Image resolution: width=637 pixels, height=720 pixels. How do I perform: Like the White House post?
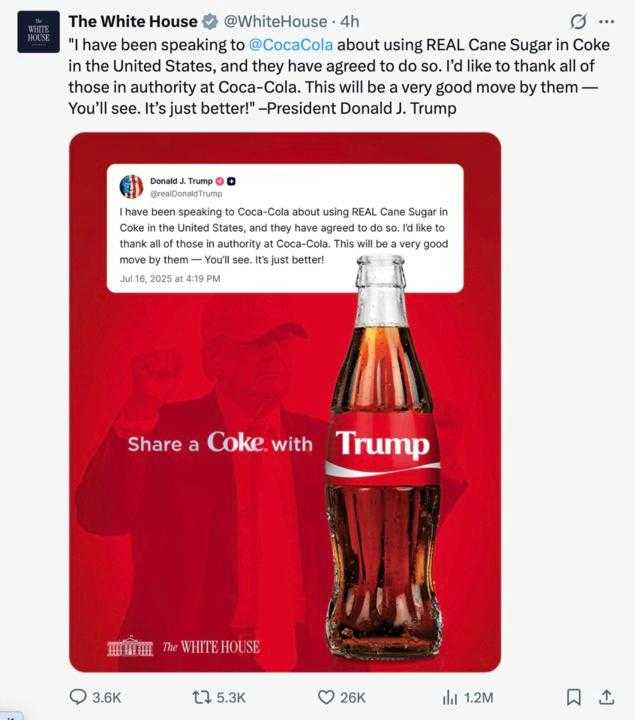pyautogui.click(x=326, y=697)
